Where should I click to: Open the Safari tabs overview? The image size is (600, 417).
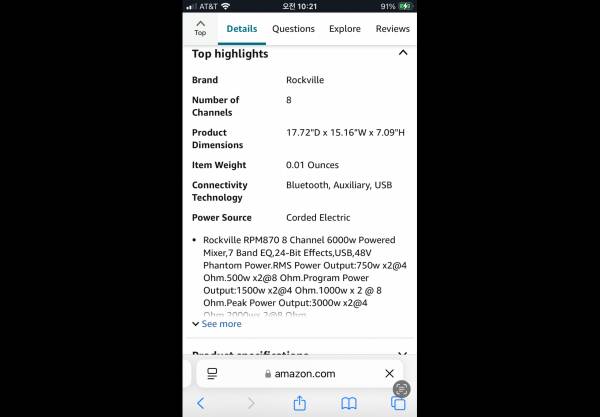click(x=398, y=403)
